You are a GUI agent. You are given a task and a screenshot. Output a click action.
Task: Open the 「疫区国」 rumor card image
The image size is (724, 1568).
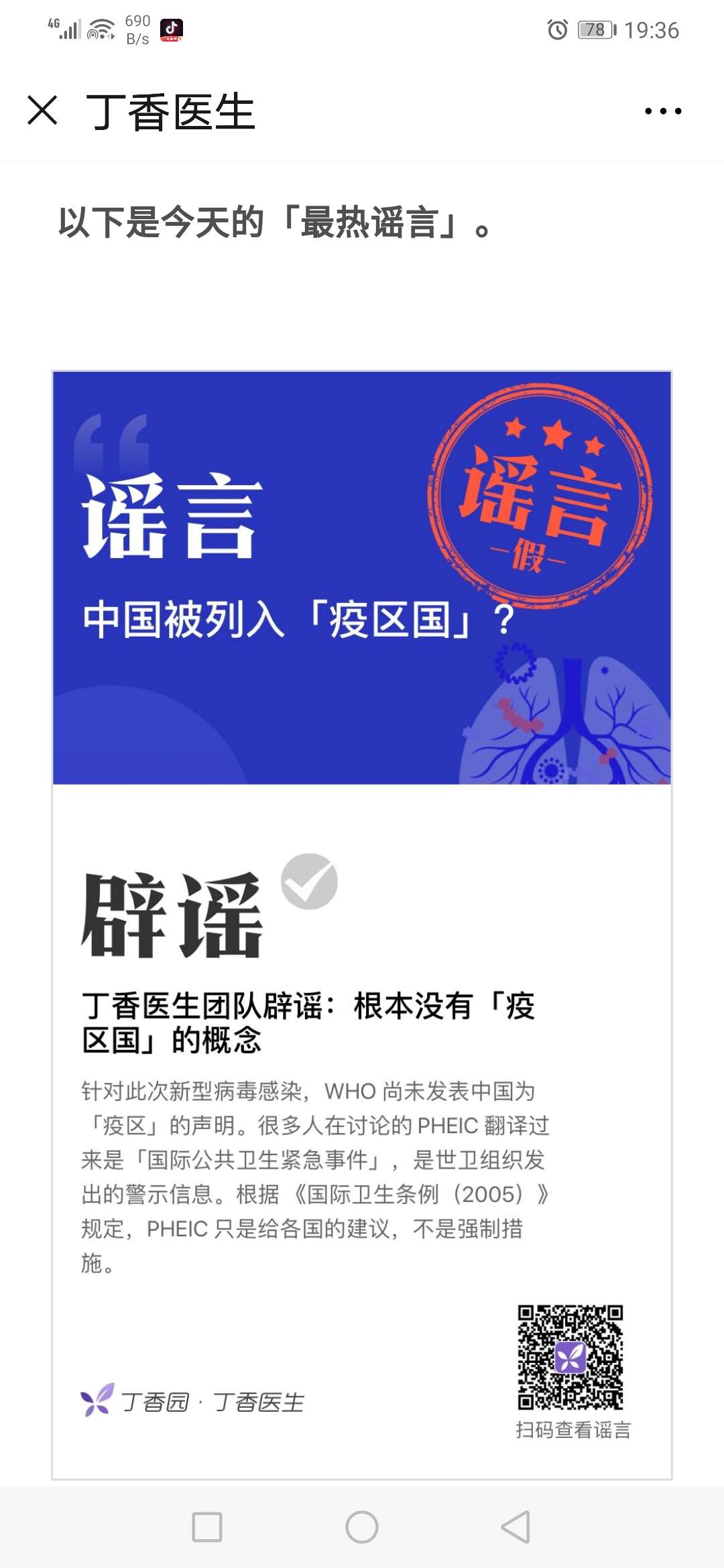pos(362,923)
